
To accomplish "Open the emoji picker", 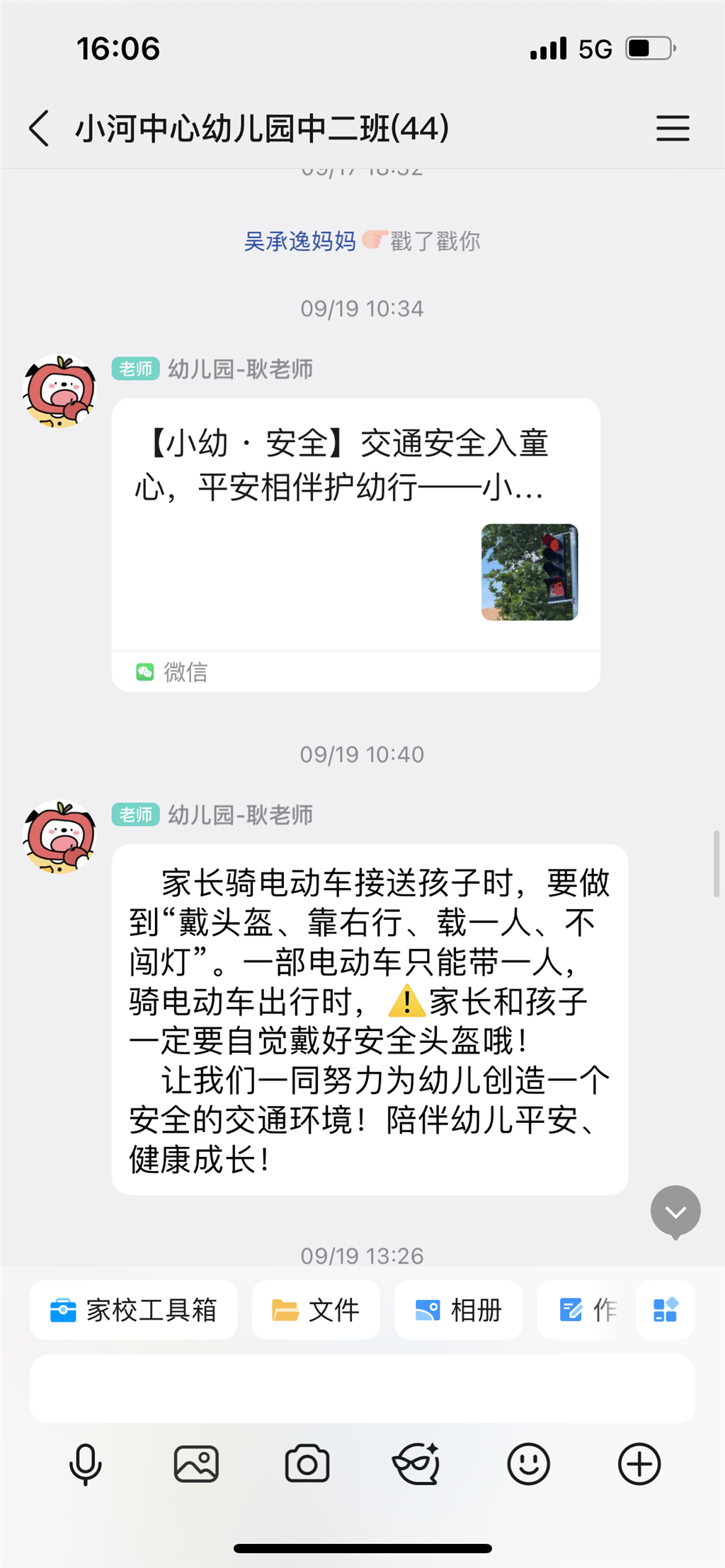I will click(528, 1463).
